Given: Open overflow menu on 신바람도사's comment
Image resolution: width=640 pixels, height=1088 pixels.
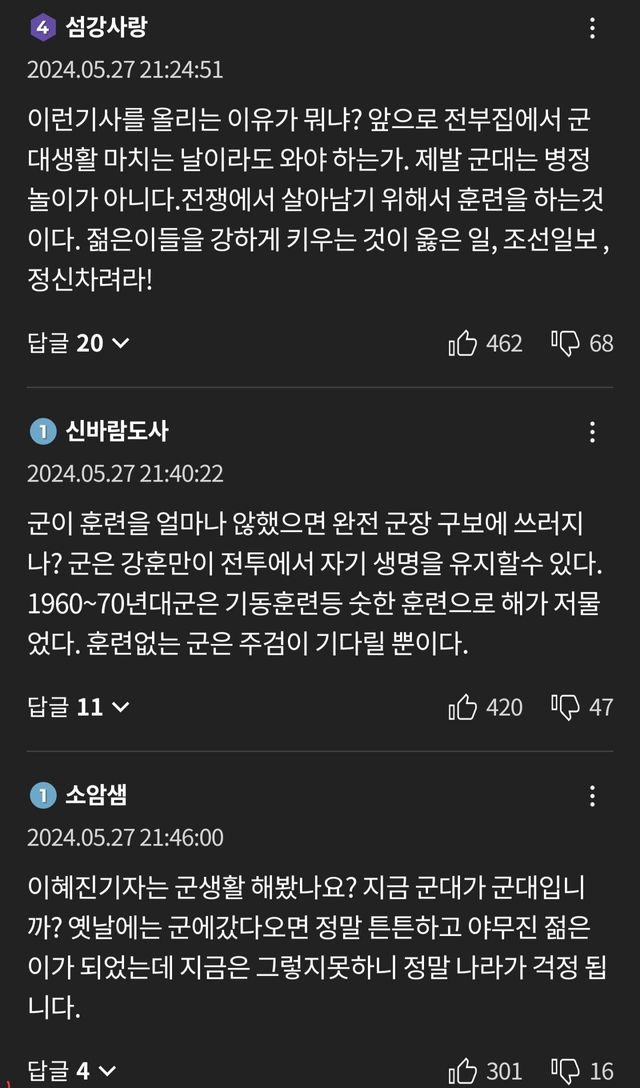Looking at the screenshot, I should 592,432.
